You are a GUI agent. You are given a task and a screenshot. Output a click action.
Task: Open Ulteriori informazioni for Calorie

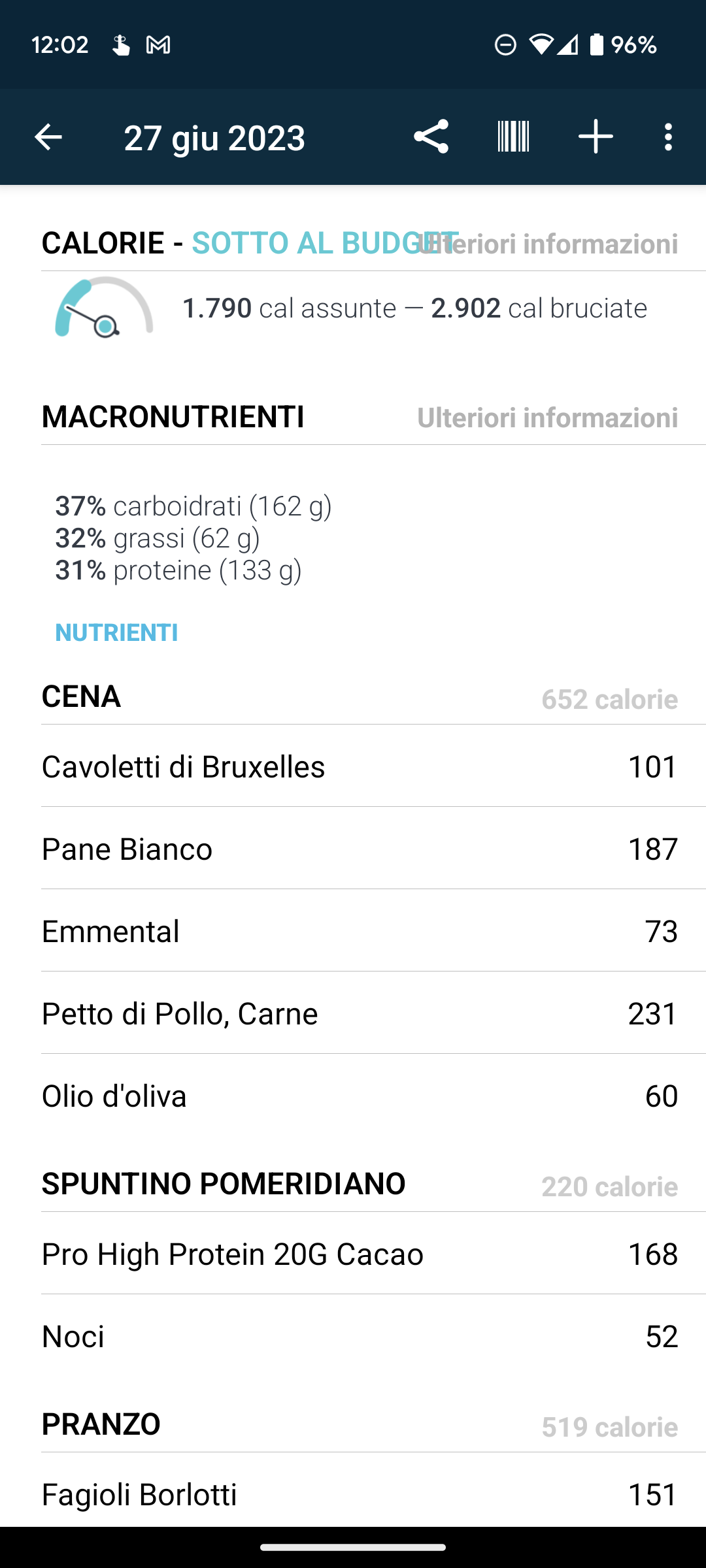pyautogui.click(x=548, y=244)
